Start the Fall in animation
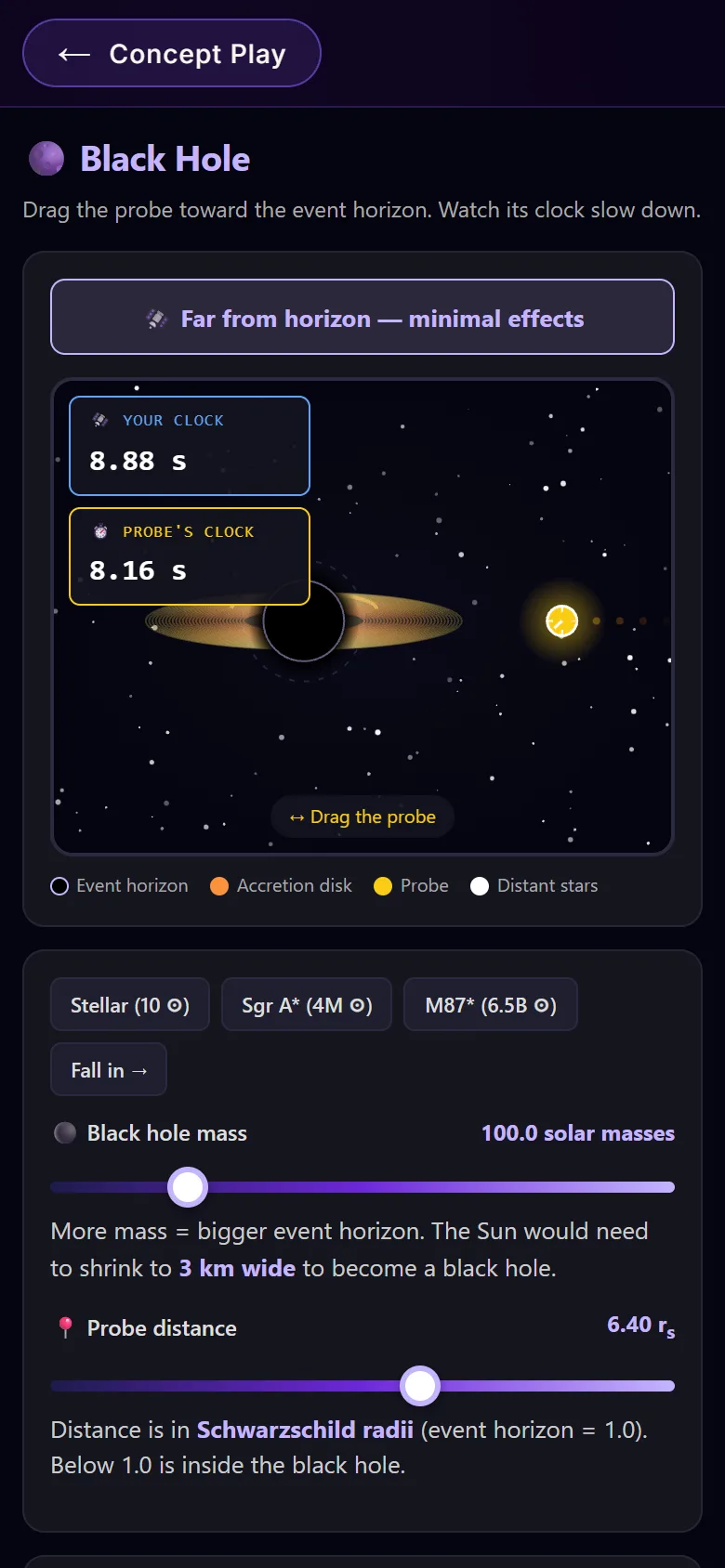725x1568 pixels. tap(109, 1070)
